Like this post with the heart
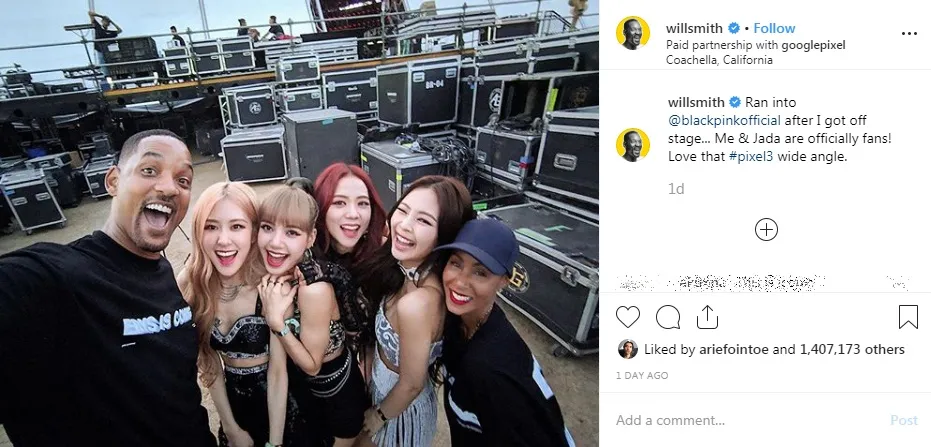This screenshot has width=931, height=447. pyautogui.click(x=627, y=317)
